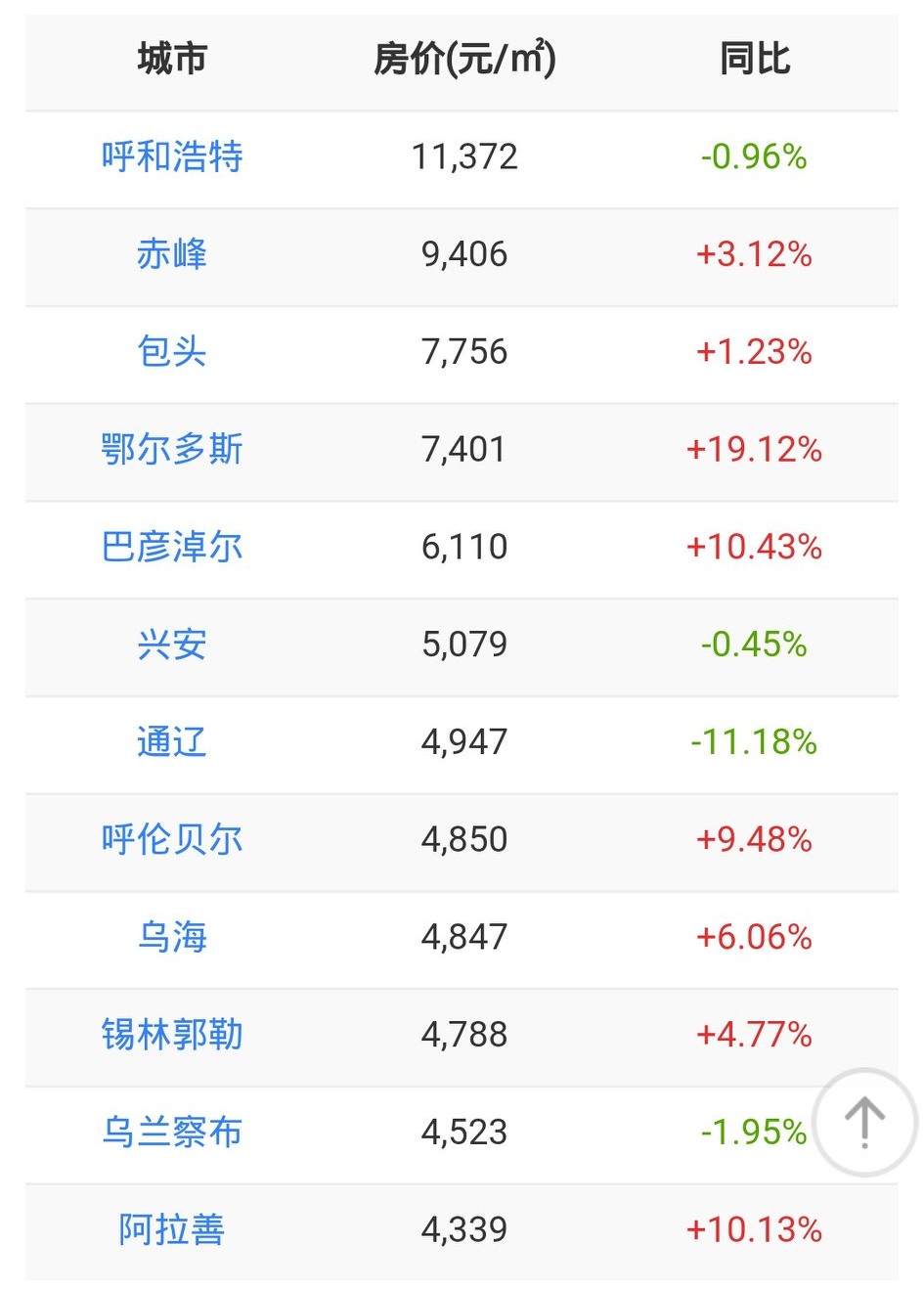Screen dimensions: 924x1289
Task: Open 呼和浩特 city housing prices
Action: point(172,156)
